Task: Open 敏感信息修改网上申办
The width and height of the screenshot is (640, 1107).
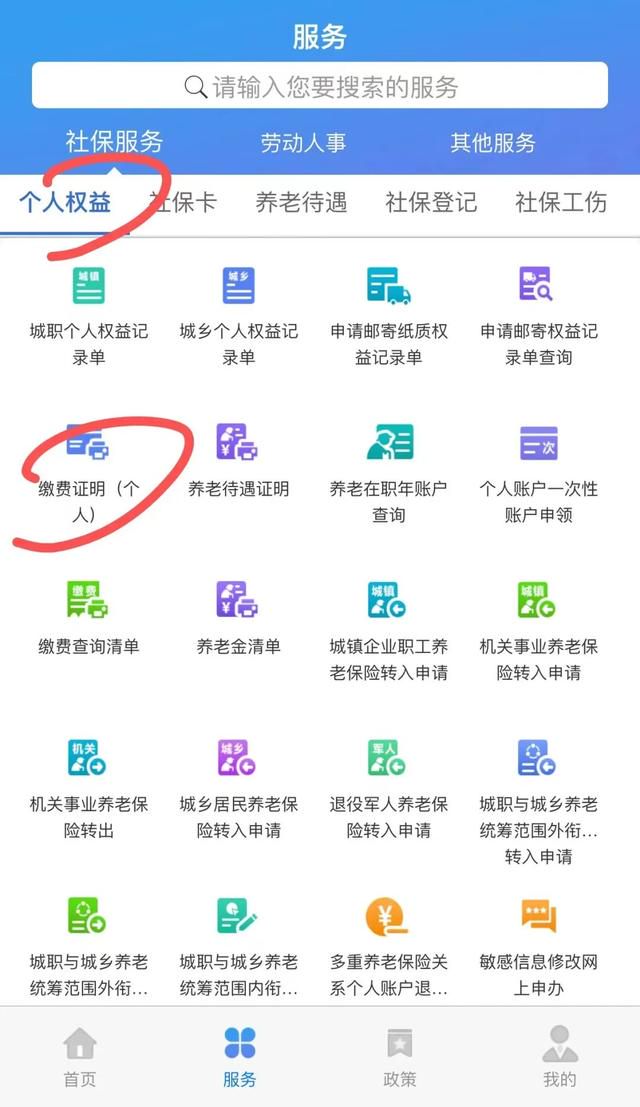Action: click(538, 946)
